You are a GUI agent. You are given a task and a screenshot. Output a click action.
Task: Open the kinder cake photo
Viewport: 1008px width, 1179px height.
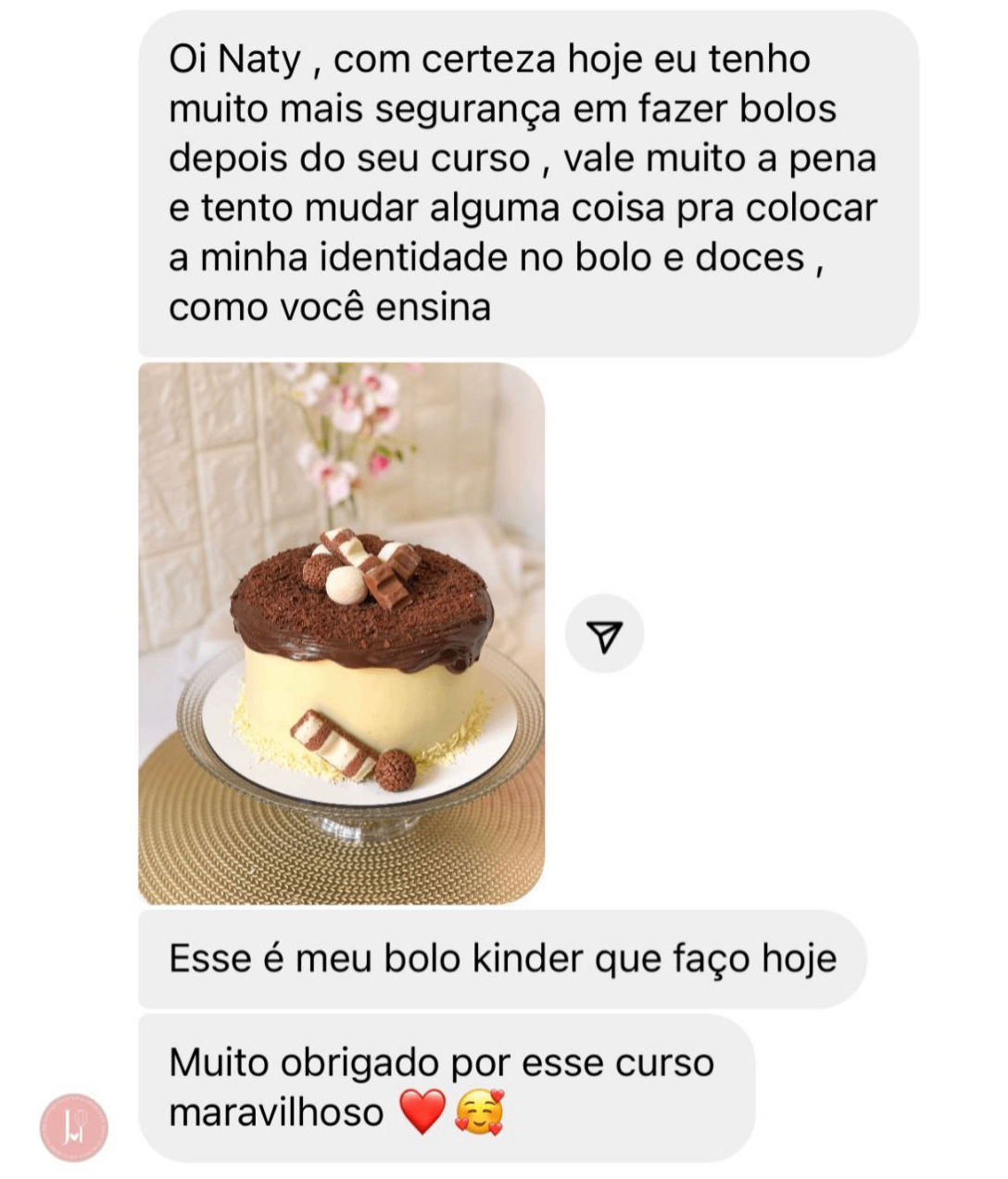pos(341,633)
